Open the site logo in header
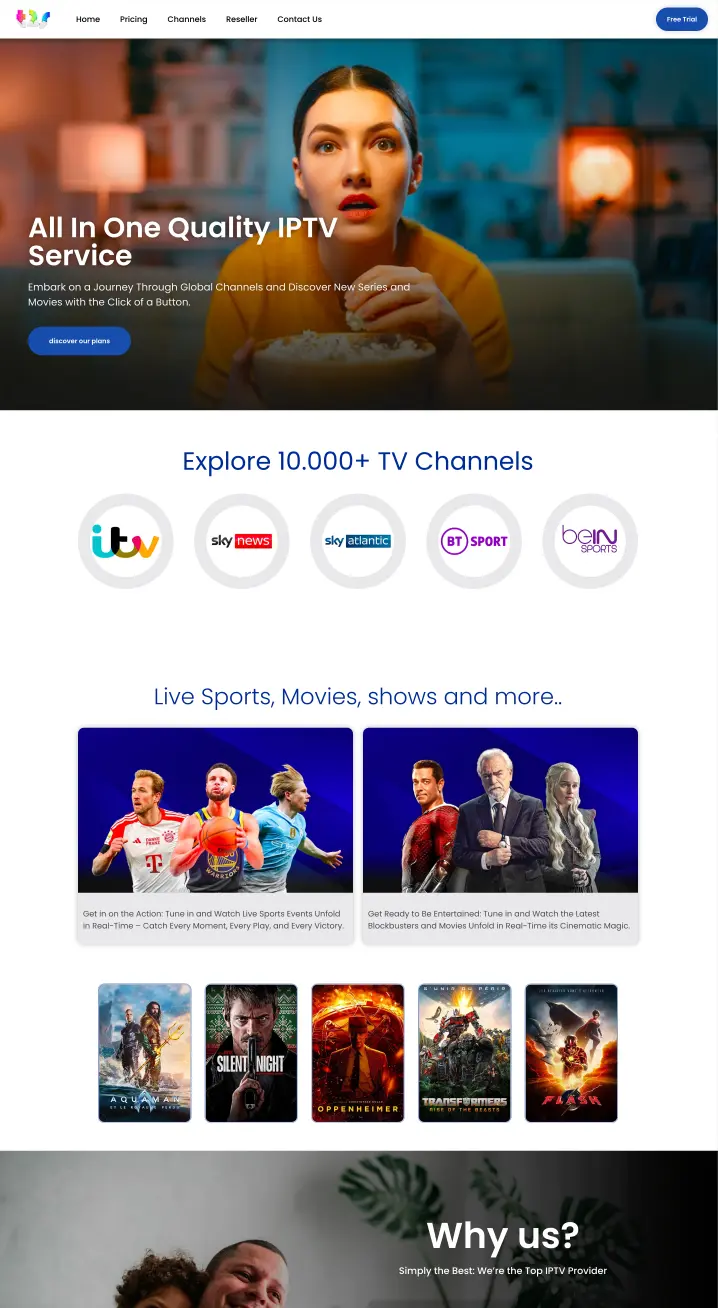 tap(33, 19)
